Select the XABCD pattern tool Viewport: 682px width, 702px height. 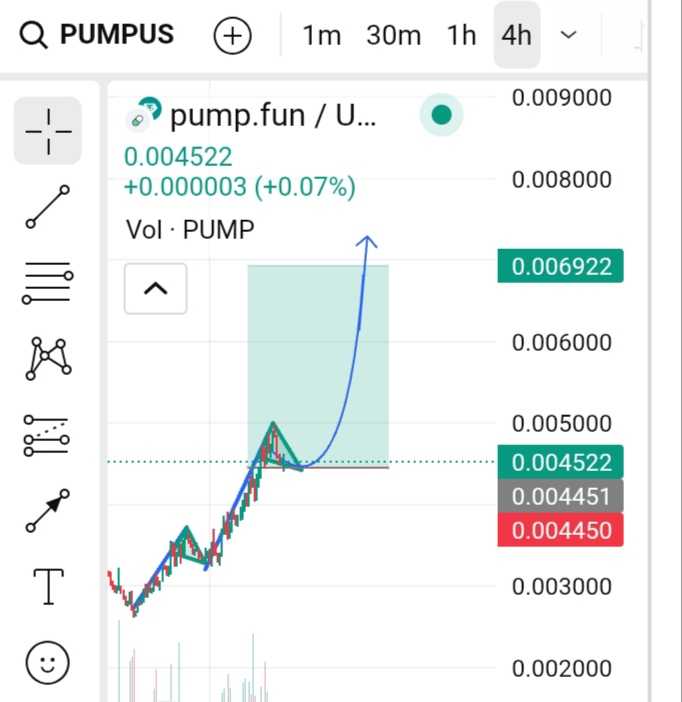pyautogui.click(x=48, y=358)
